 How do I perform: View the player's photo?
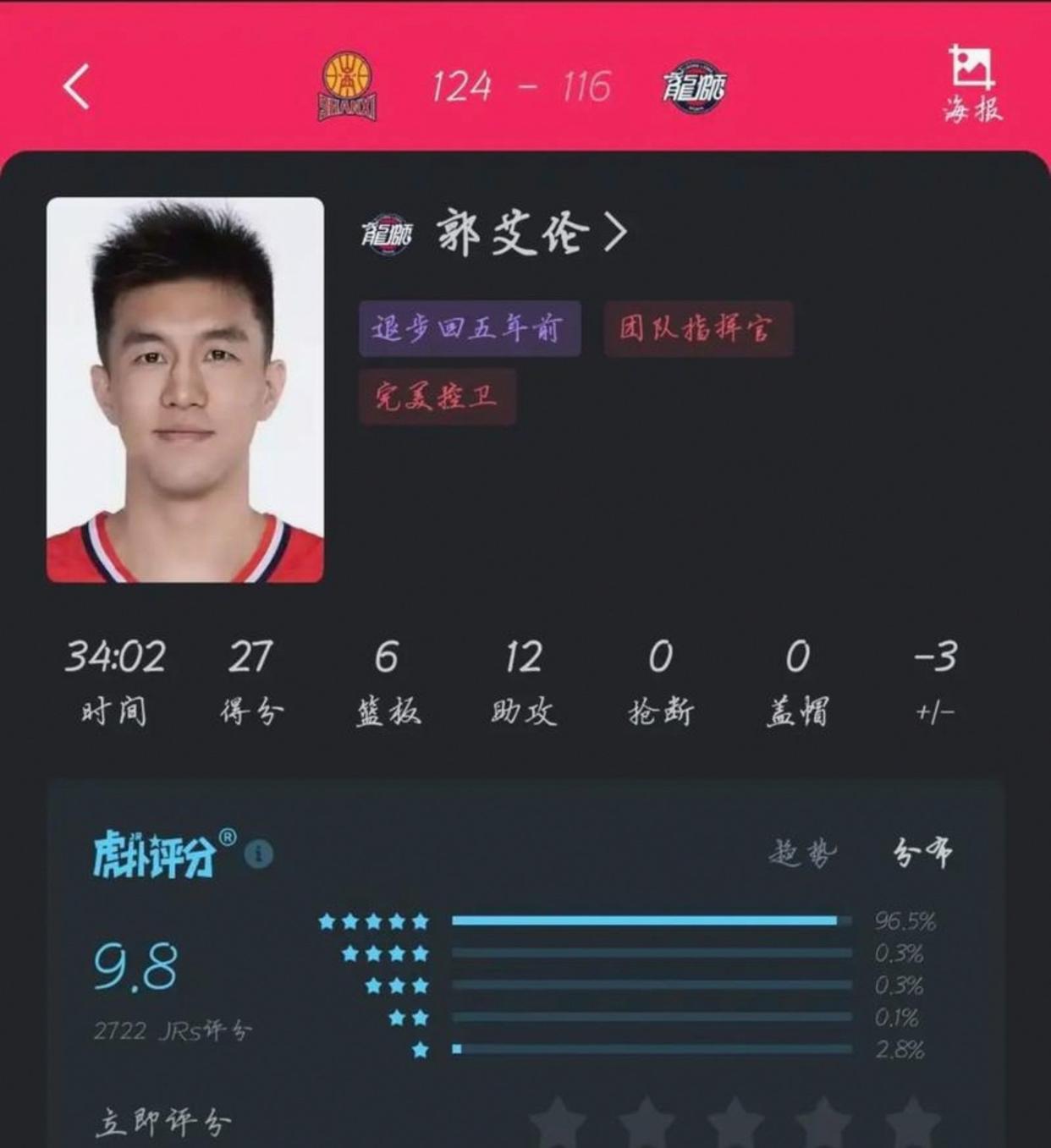coord(185,390)
